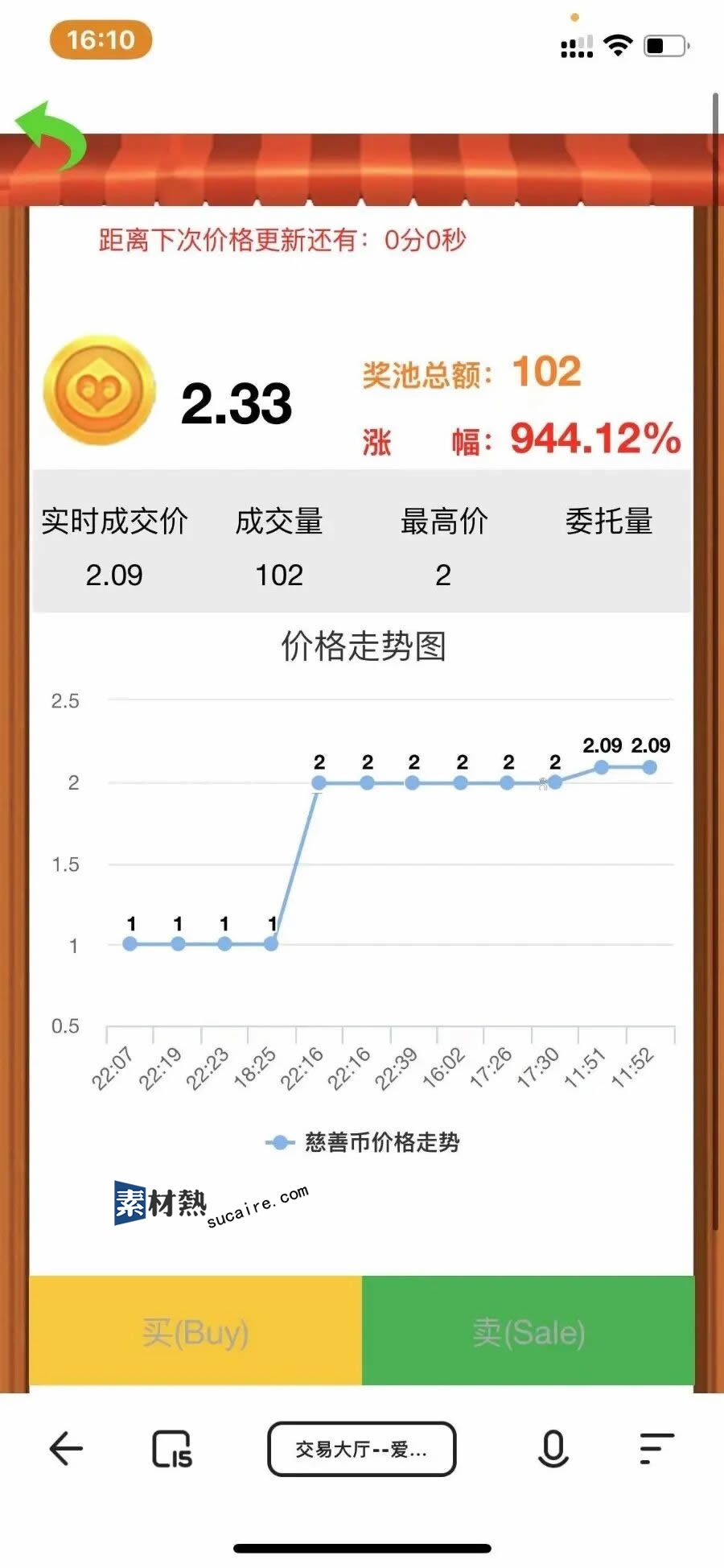Open the browser menu icon
The width and height of the screenshot is (724, 1568).
(x=656, y=1449)
